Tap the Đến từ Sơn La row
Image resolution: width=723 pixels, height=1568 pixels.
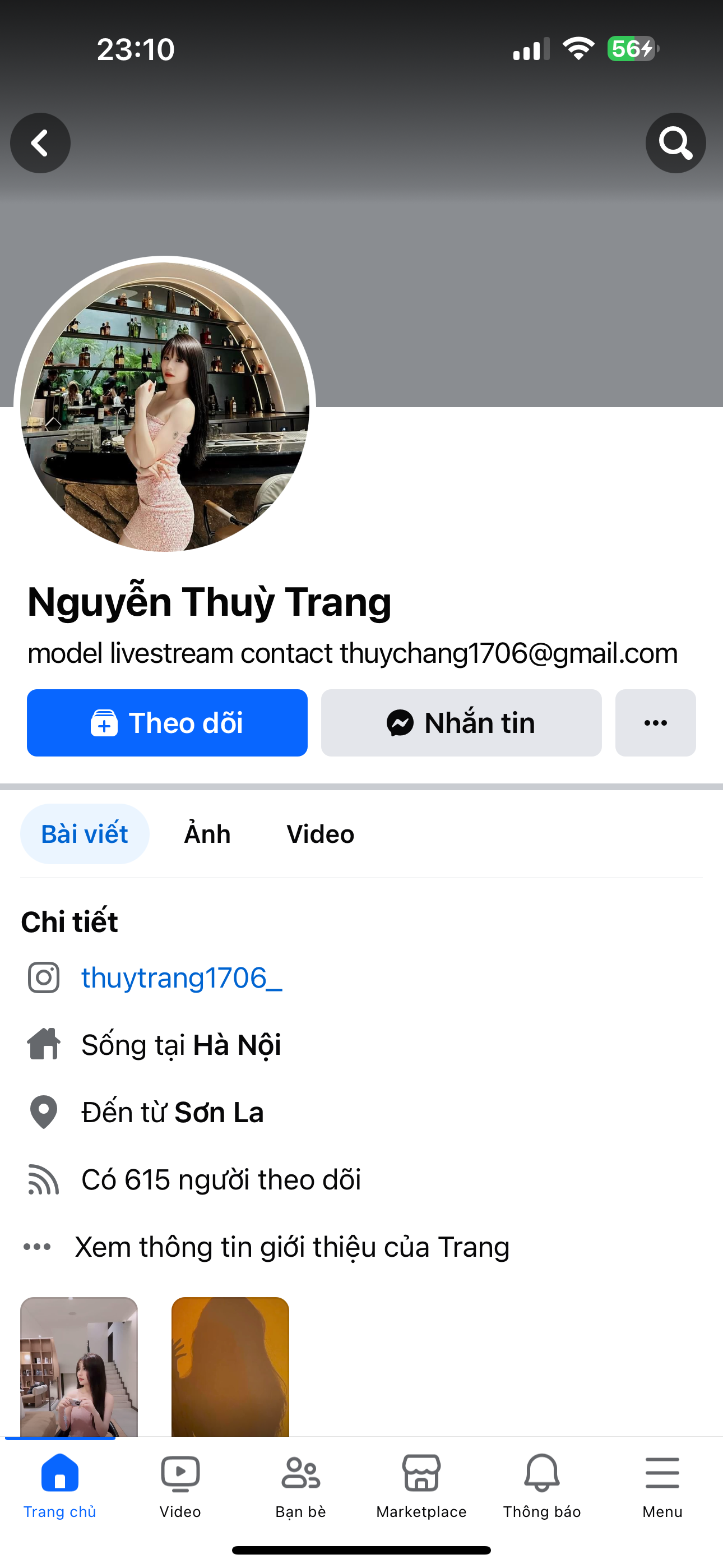(x=172, y=1112)
